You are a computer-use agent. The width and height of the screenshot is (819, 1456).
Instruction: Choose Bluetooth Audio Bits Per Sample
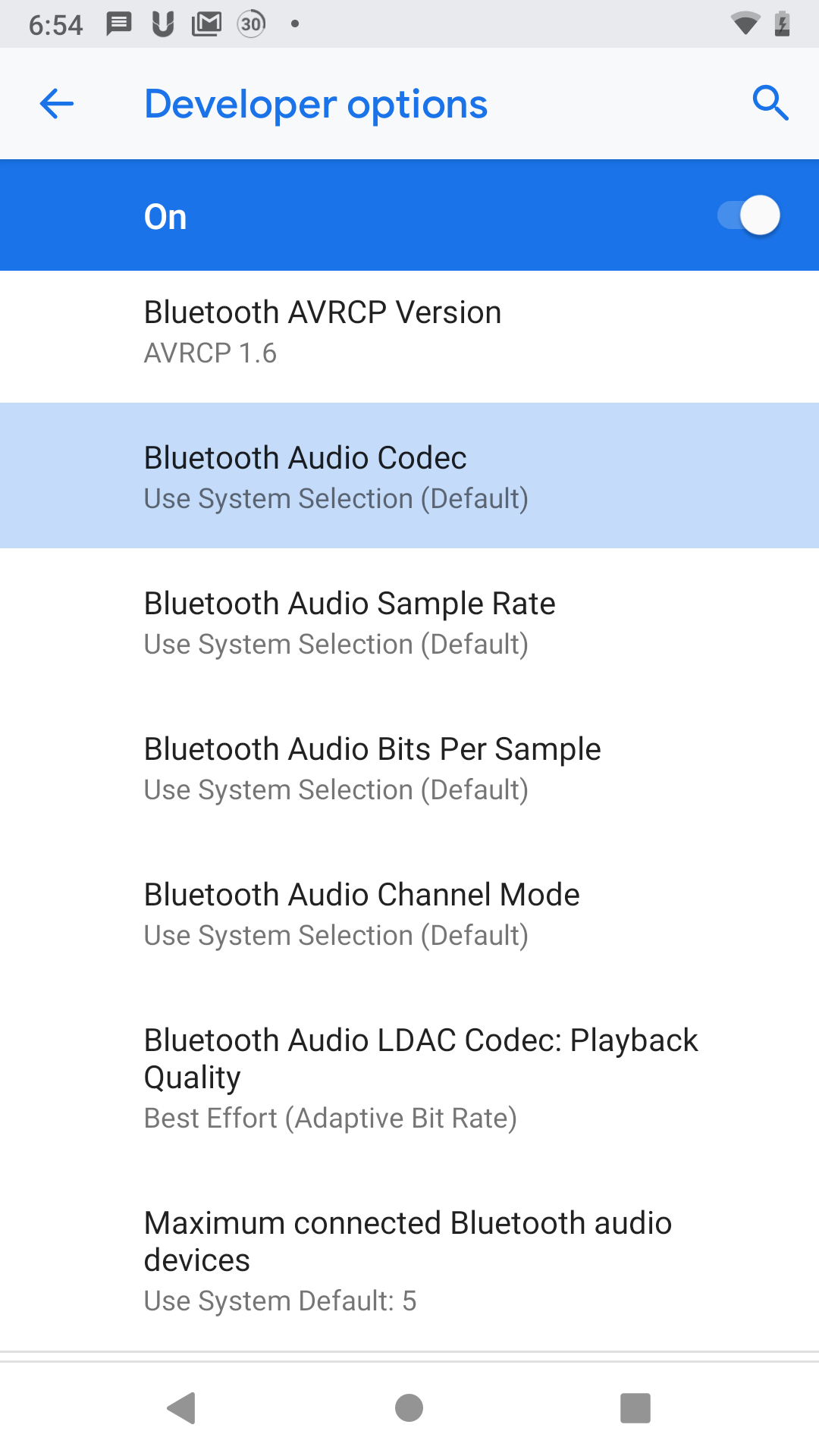point(409,767)
